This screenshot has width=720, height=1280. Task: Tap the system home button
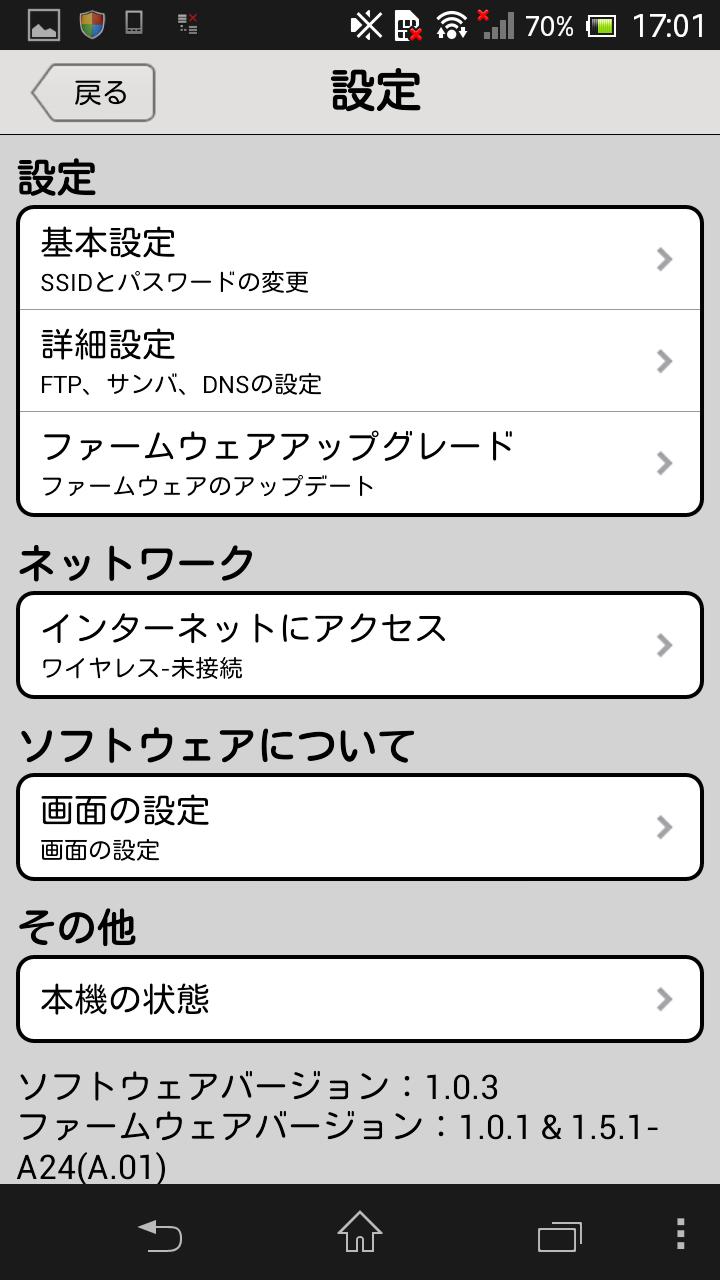click(x=360, y=1233)
